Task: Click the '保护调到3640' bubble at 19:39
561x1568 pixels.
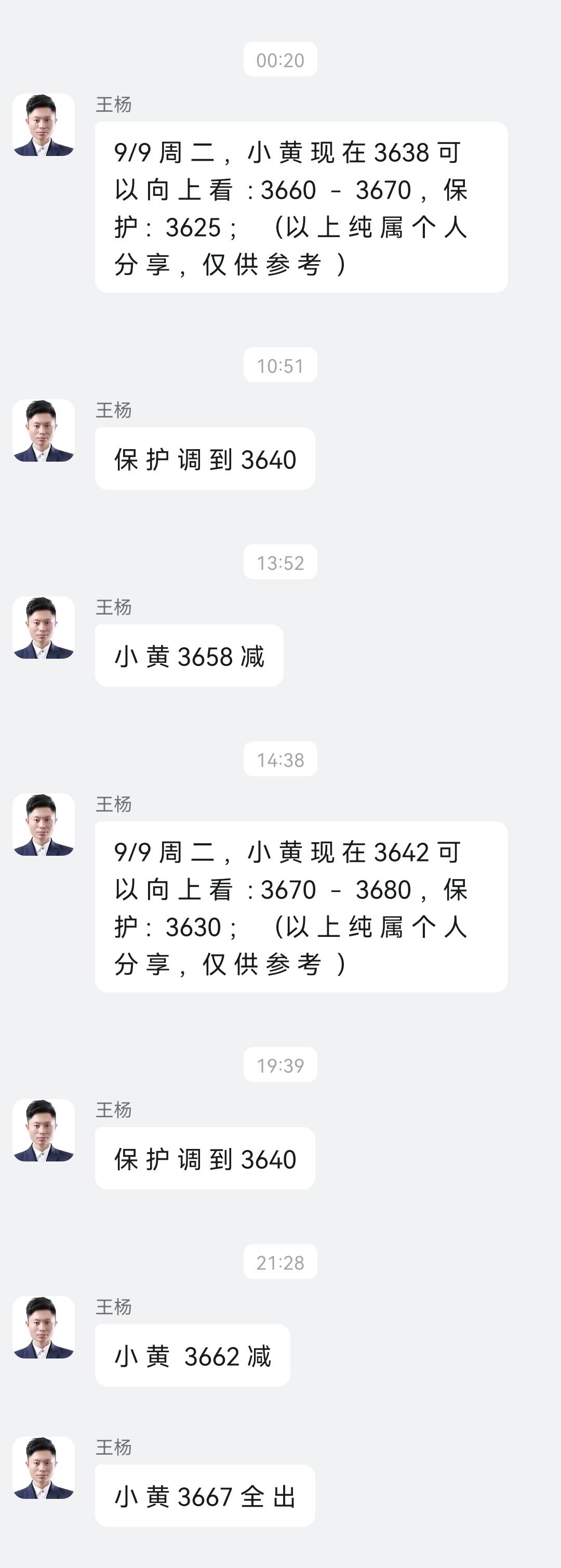Action: pyautogui.click(x=205, y=1159)
